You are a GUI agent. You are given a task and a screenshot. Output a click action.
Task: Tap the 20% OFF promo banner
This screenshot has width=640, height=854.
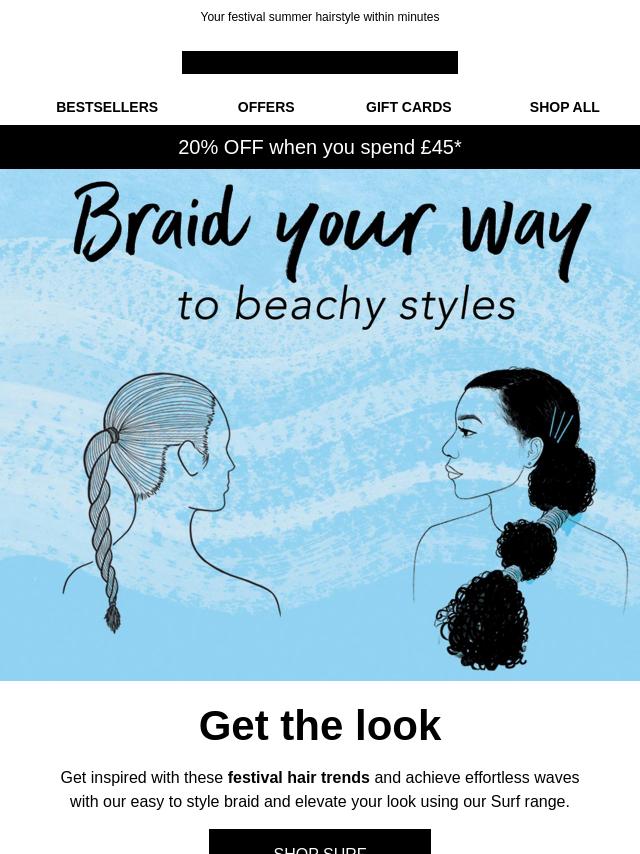click(320, 147)
